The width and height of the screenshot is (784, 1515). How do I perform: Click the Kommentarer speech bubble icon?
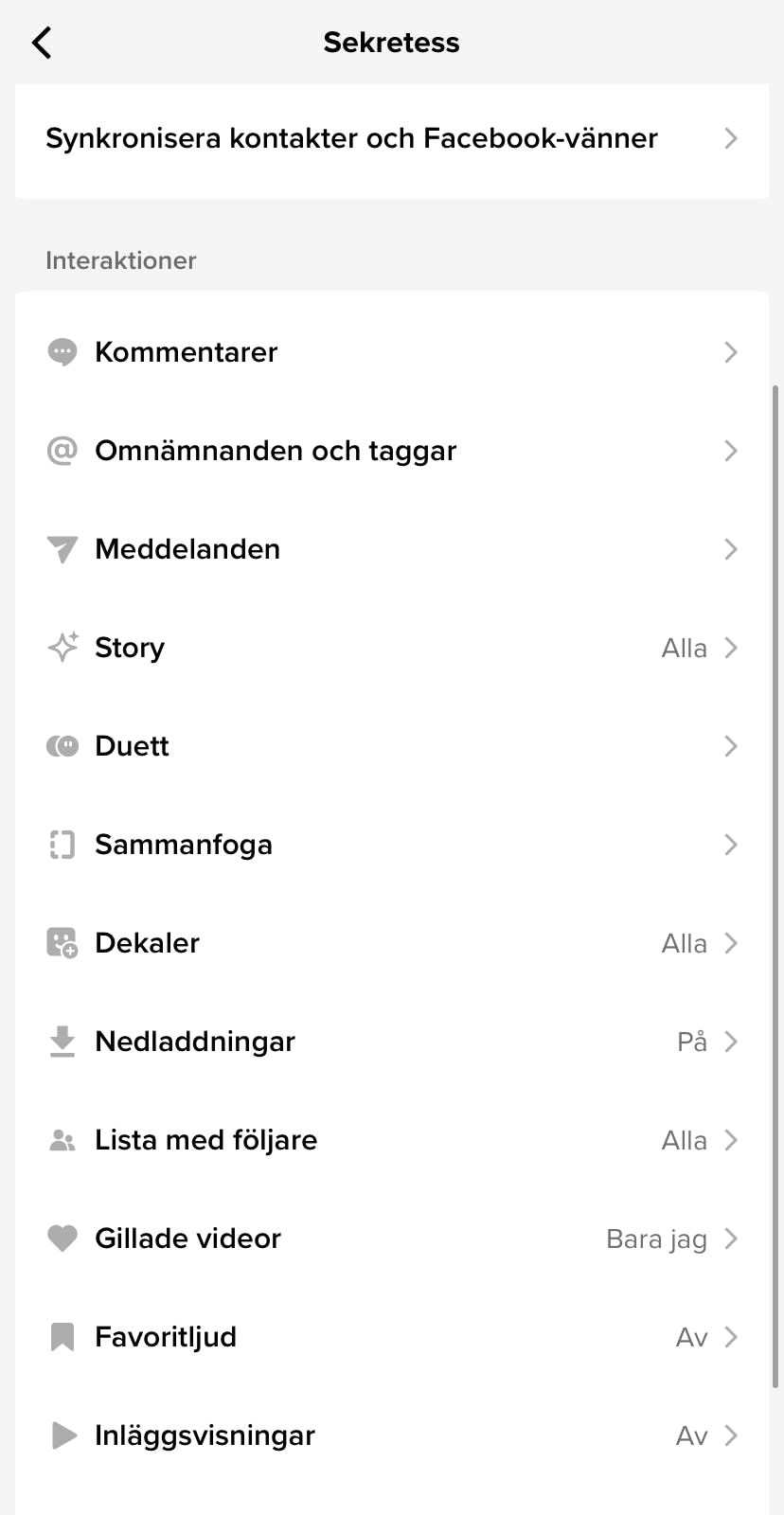tap(62, 351)
